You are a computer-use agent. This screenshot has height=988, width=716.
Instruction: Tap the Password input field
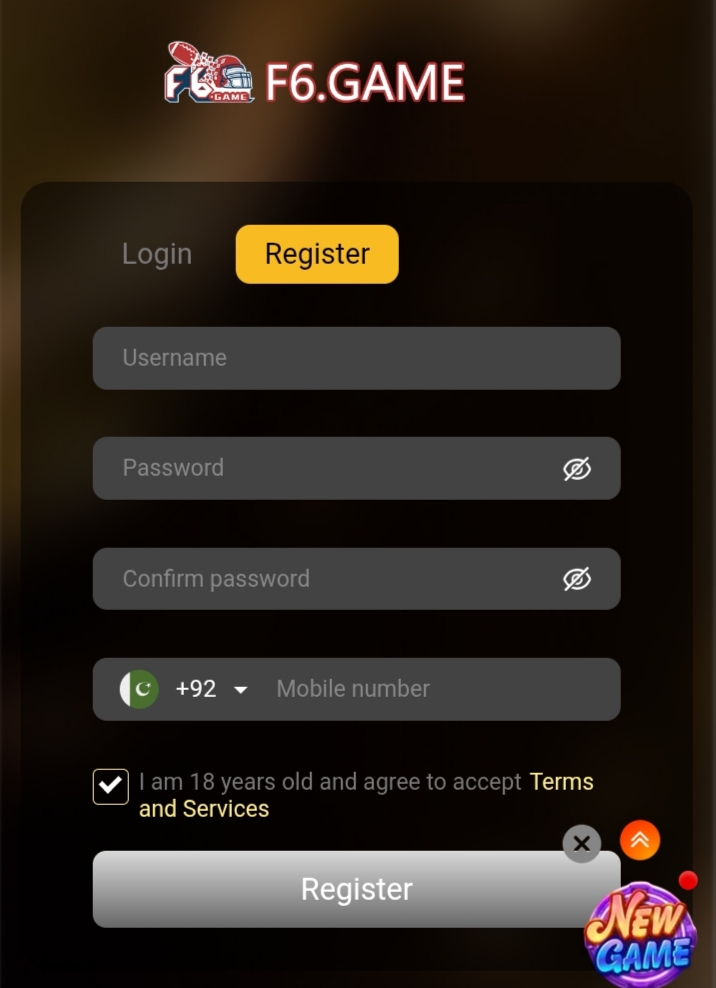click(330, 468)
